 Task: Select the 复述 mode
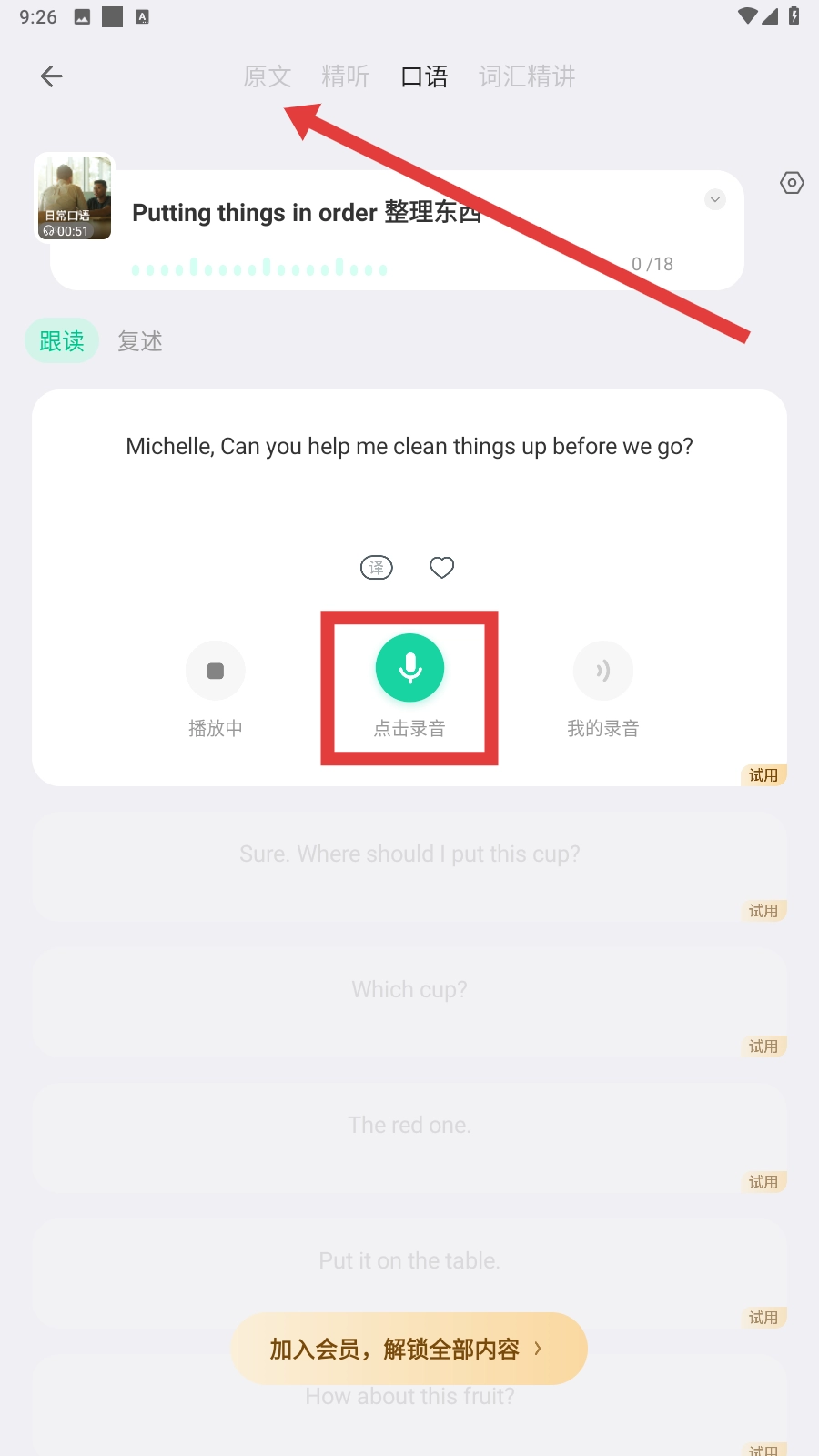[140, 341]
